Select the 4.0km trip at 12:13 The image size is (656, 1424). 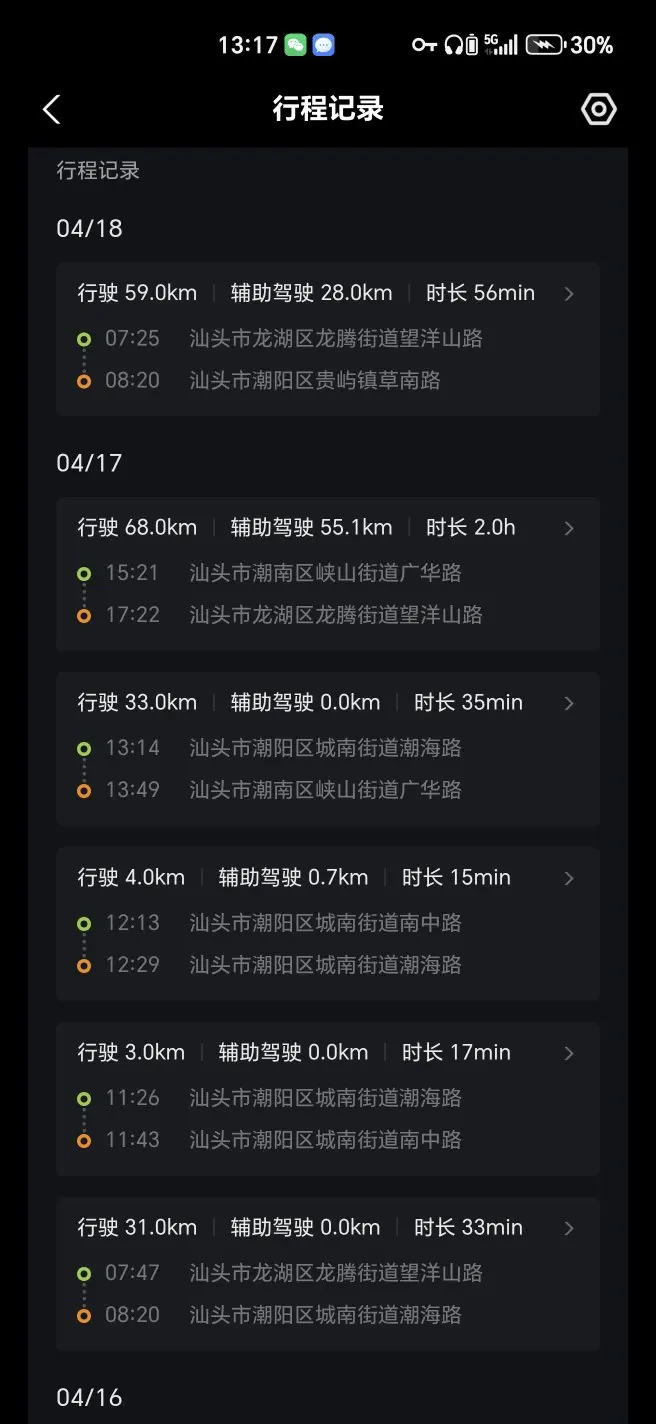[328, 923]
